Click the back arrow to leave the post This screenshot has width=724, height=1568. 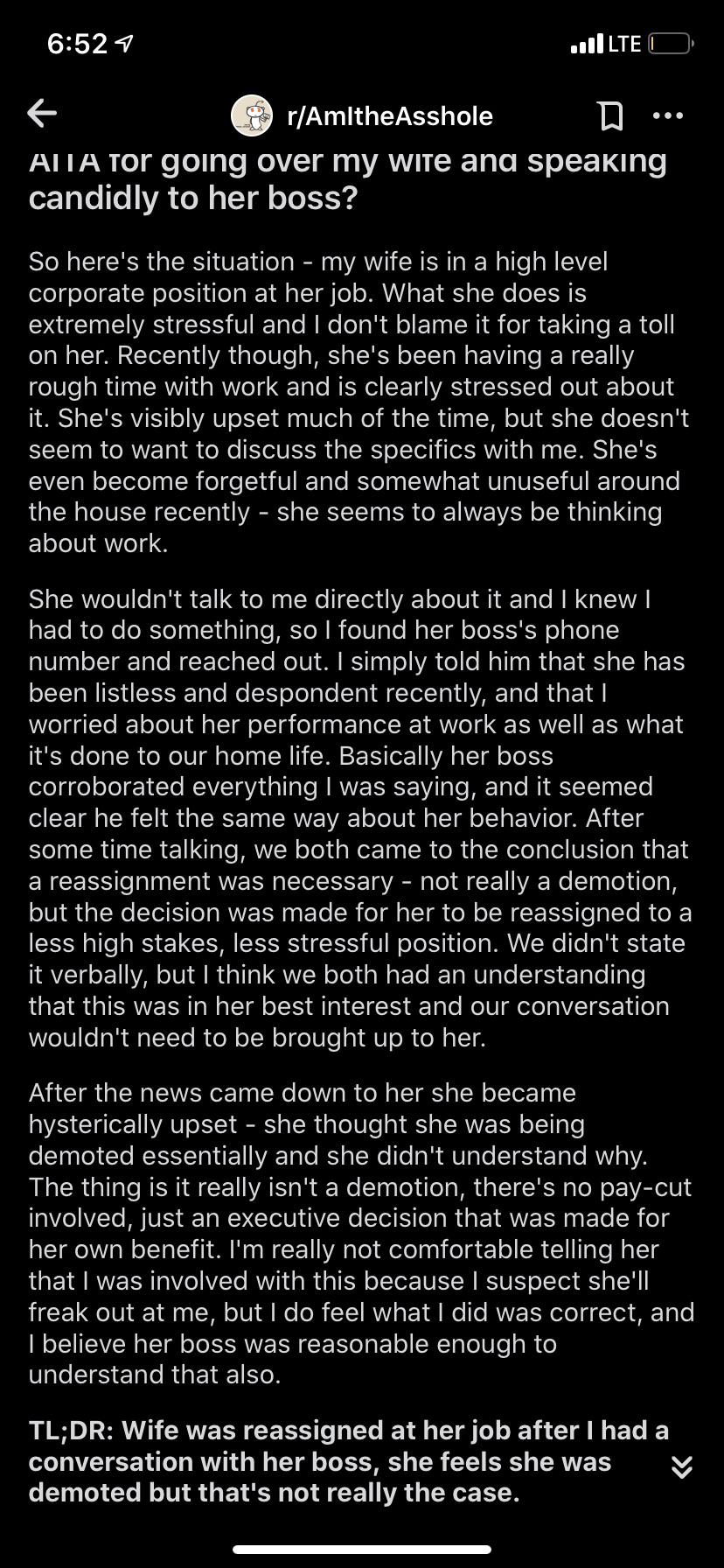point(42,113)
